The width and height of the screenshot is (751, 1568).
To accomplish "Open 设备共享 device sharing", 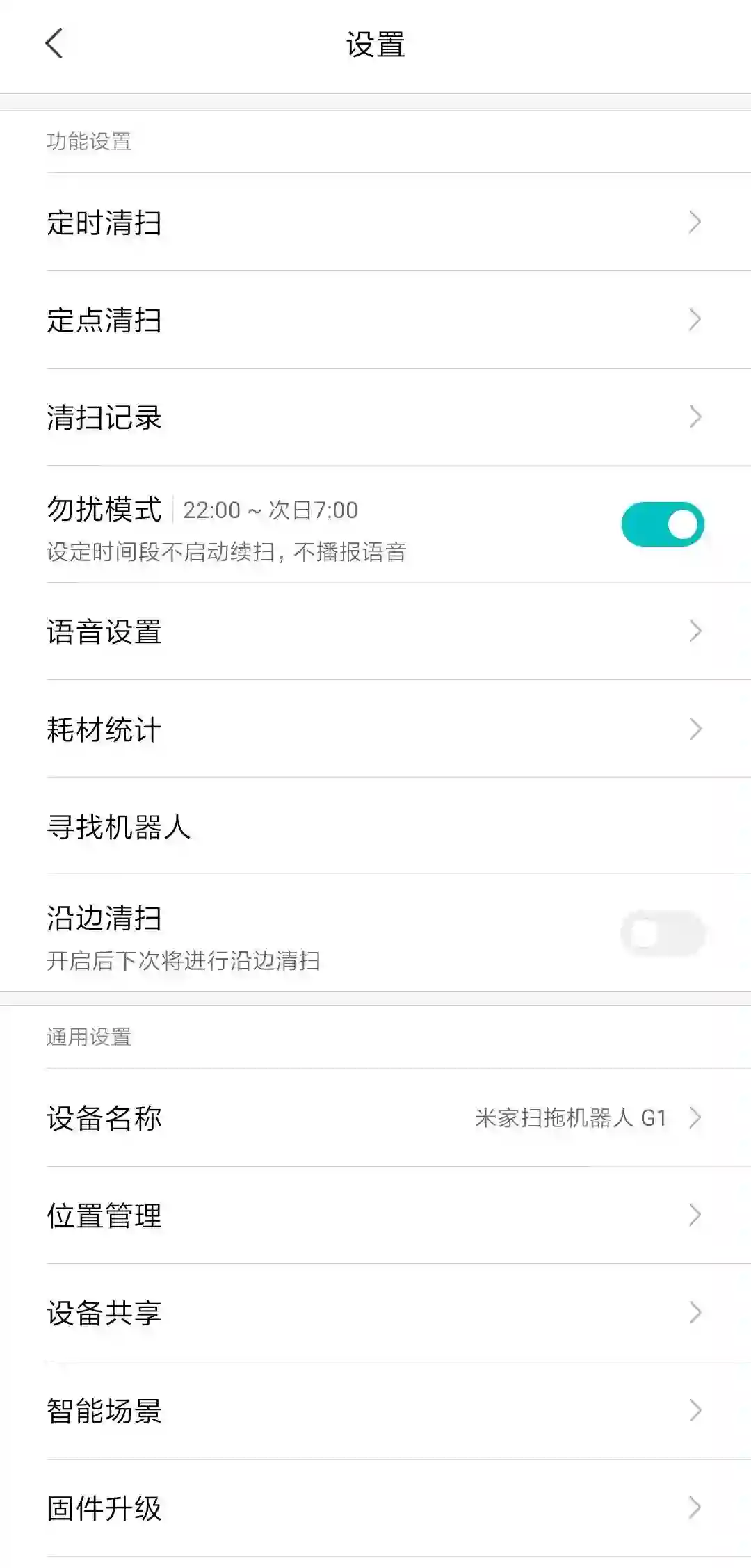I will (x=375, y=1313).
